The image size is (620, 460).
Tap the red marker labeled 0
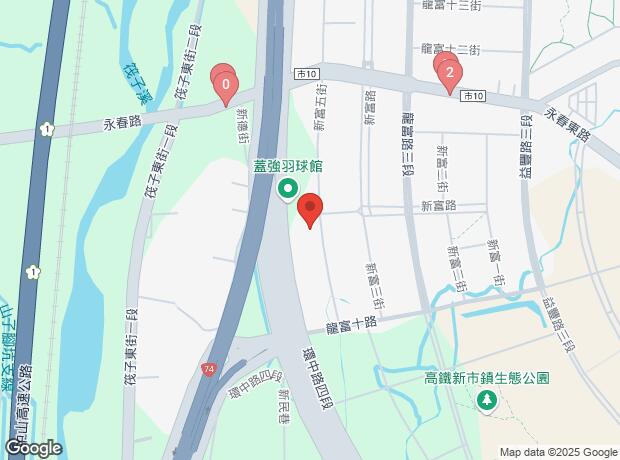226,85
